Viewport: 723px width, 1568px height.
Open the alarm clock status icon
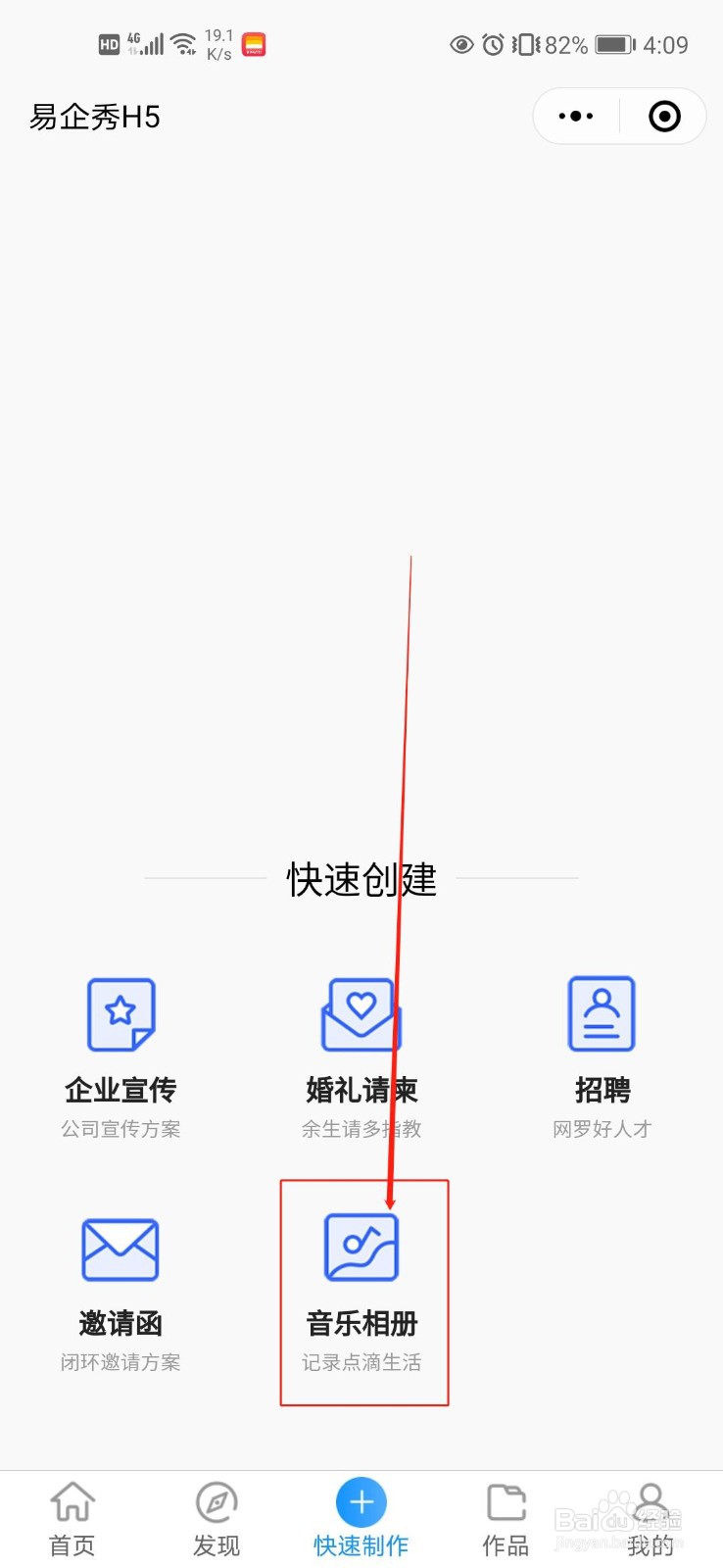(x=493, y=44)
